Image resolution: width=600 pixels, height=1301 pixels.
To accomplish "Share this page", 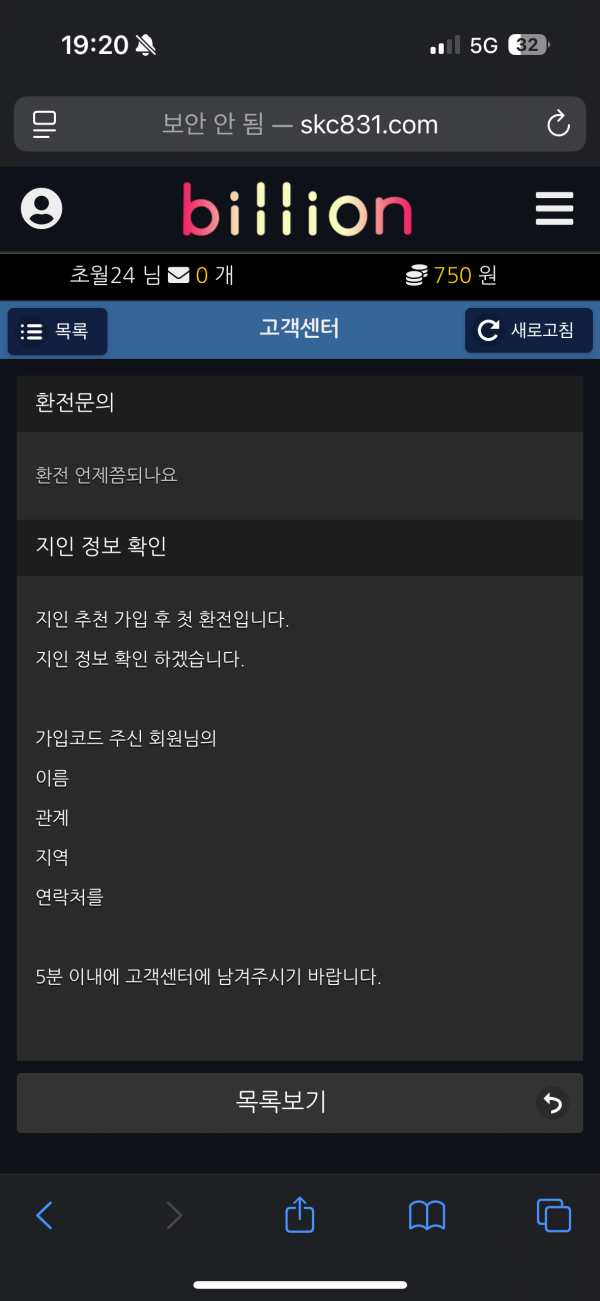I will point(300,1215).
